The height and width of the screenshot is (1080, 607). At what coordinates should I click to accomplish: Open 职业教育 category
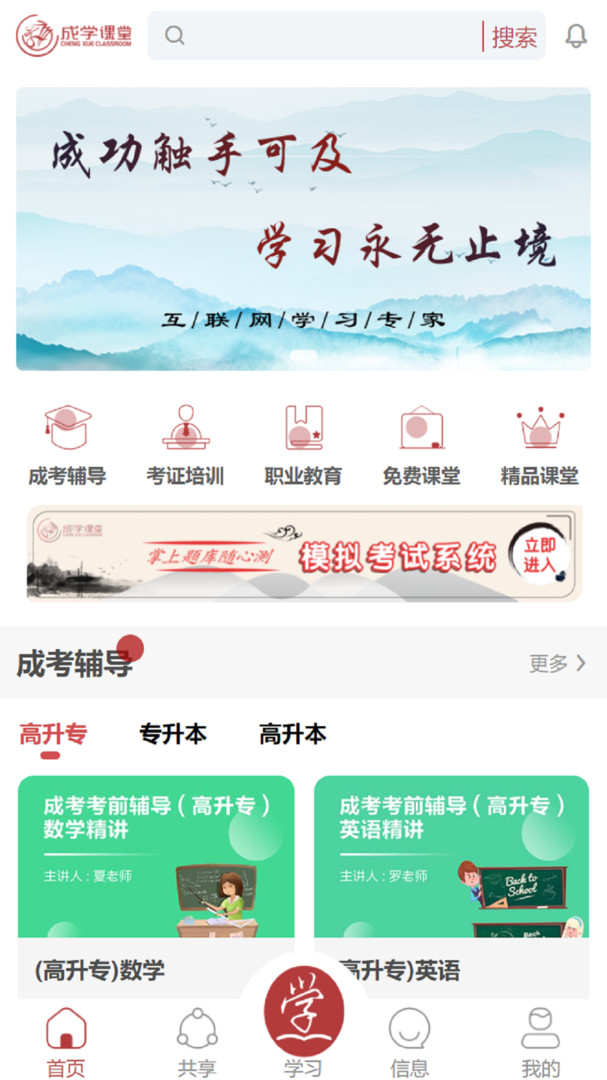[303, 445]
